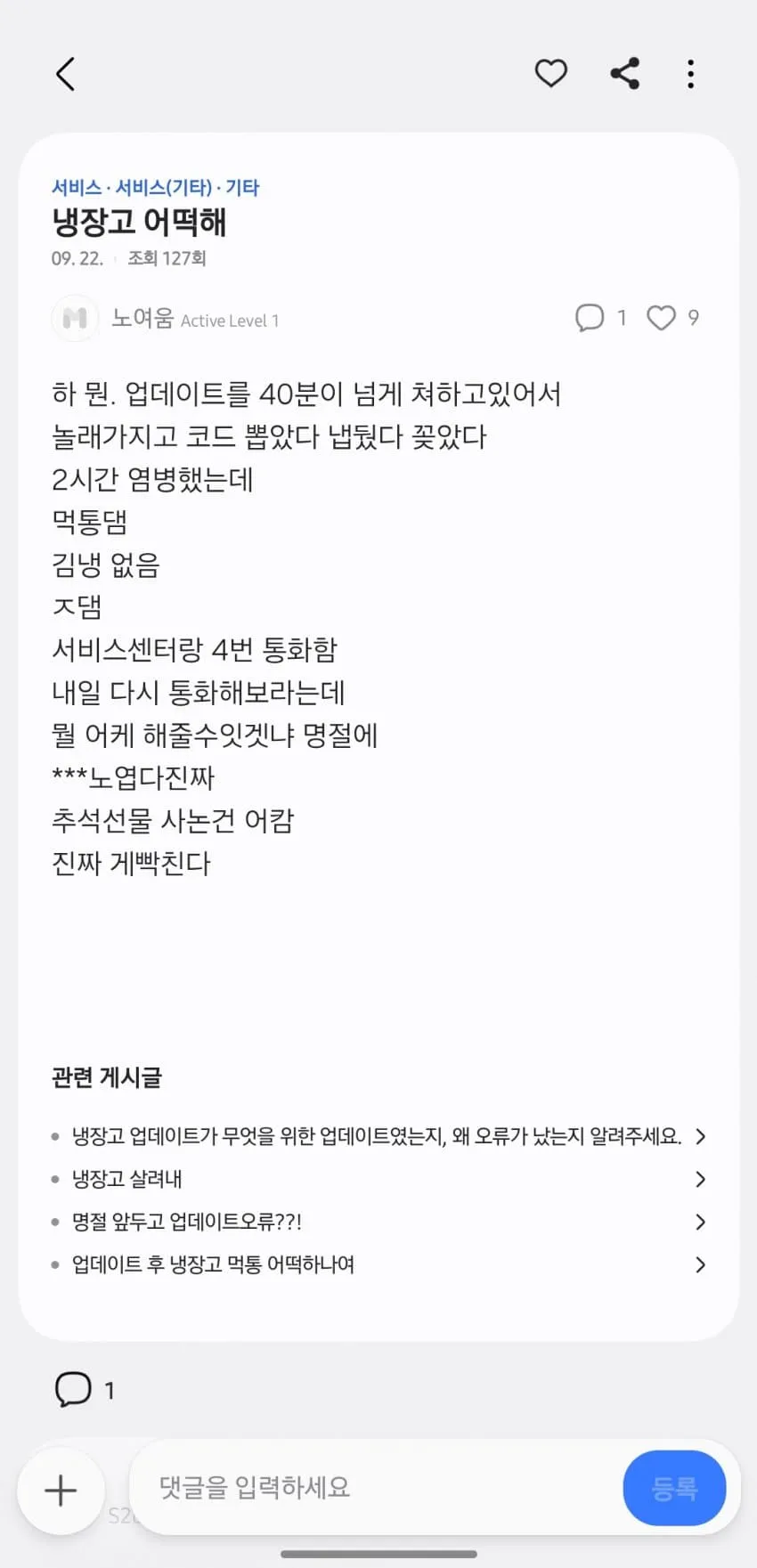Submit the comment with 등록 button
The height and width of the screenshot is (1568, 757).
674,1488
